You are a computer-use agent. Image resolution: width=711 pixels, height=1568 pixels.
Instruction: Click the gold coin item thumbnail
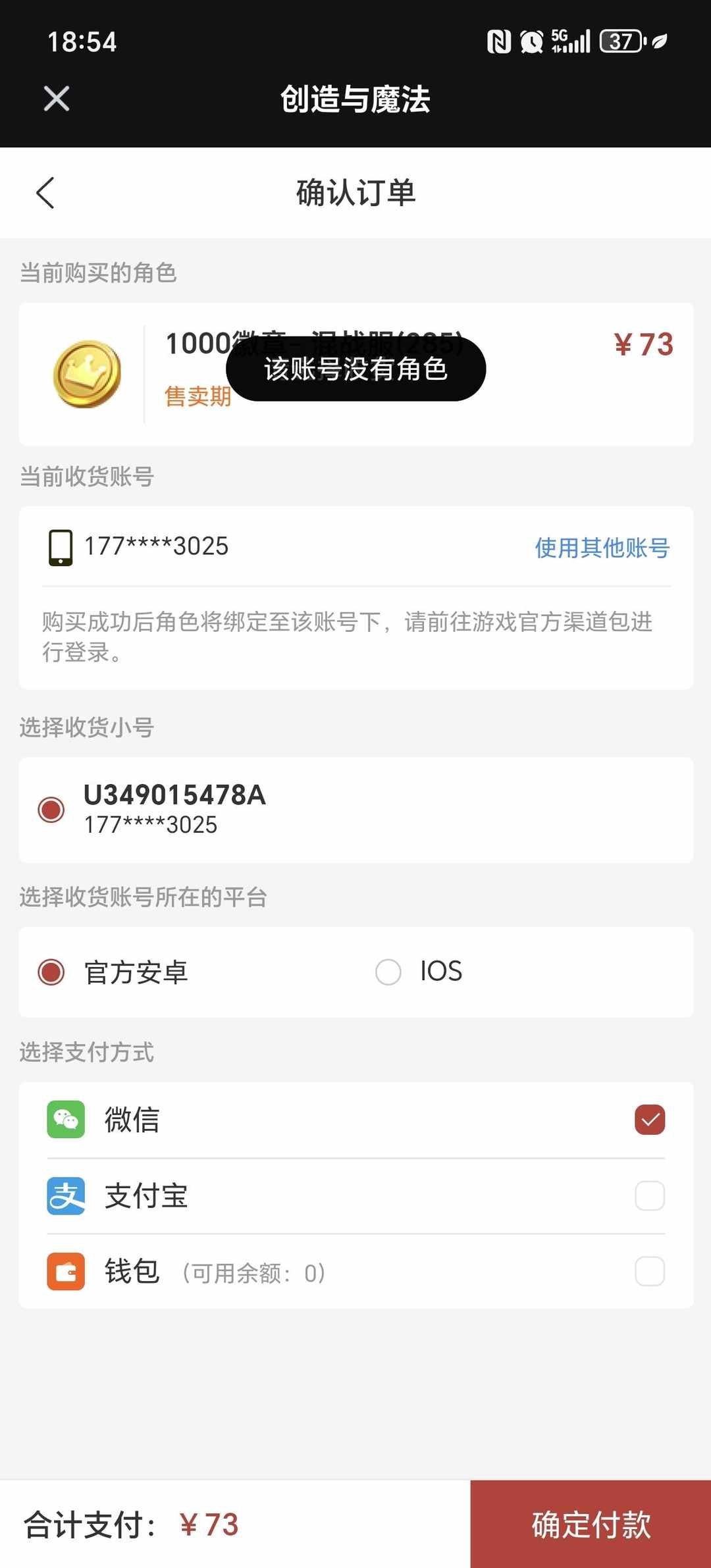click(86, 373)
